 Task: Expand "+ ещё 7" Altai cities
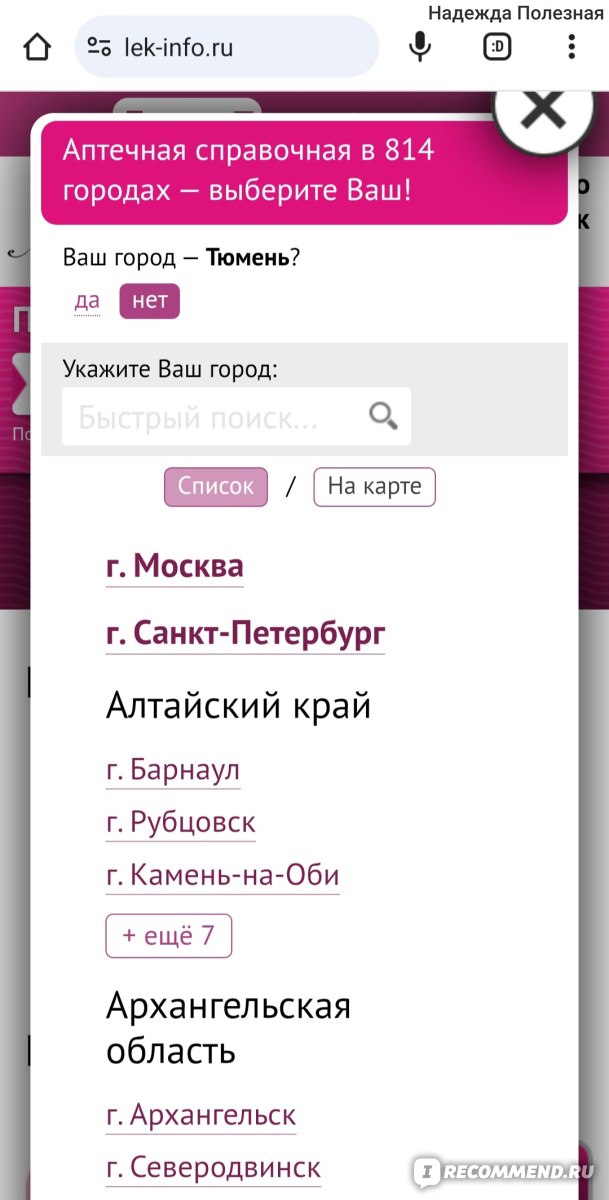[168, 936]
